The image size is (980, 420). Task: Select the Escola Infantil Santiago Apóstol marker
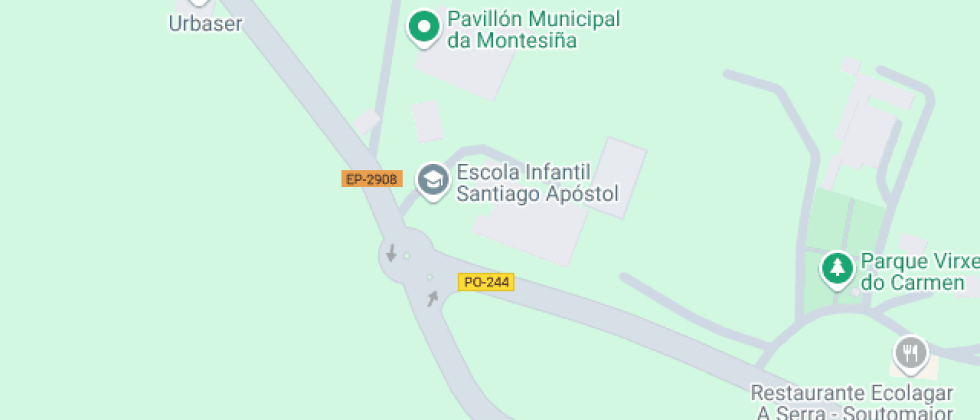[x=432, y=181]
